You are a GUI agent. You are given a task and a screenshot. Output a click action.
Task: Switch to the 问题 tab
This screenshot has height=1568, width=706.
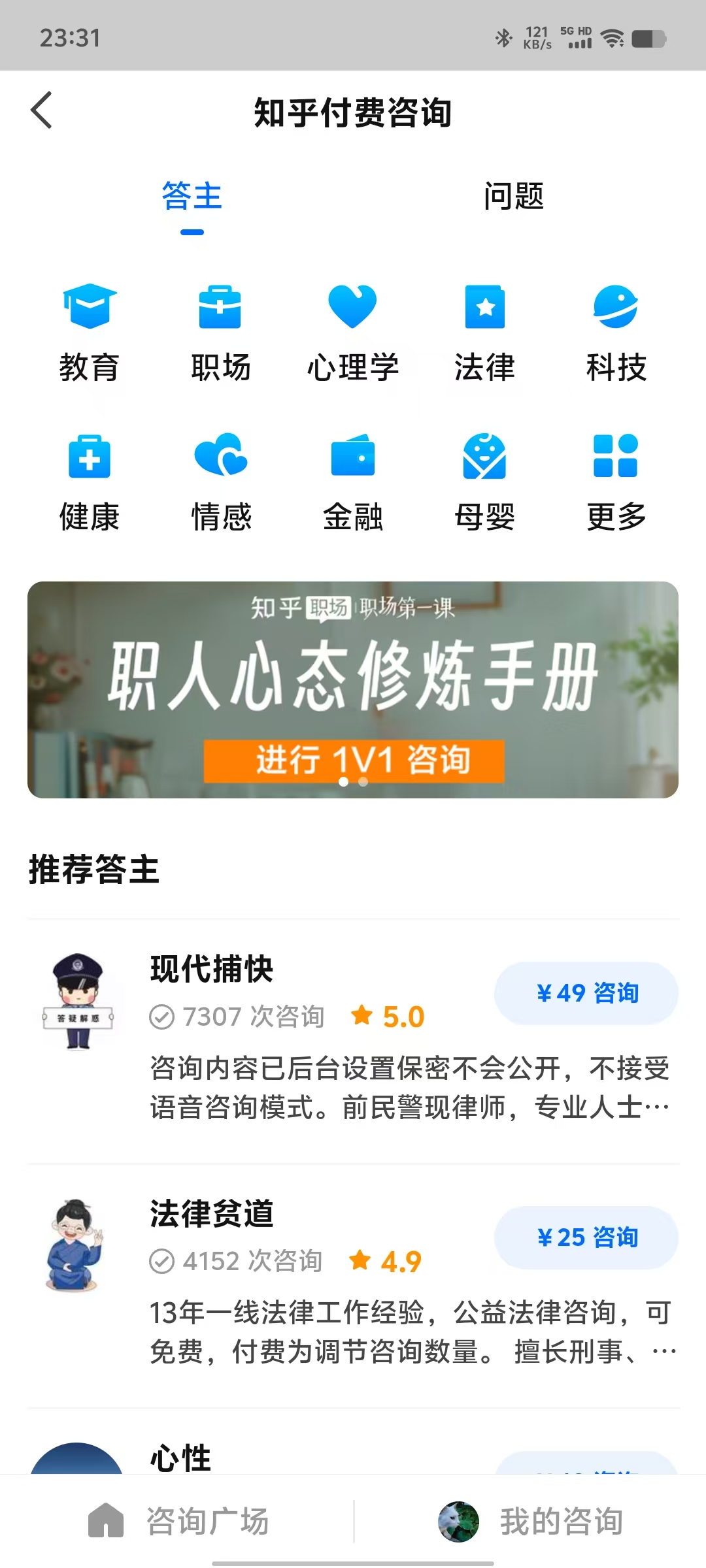pos(513,196)
